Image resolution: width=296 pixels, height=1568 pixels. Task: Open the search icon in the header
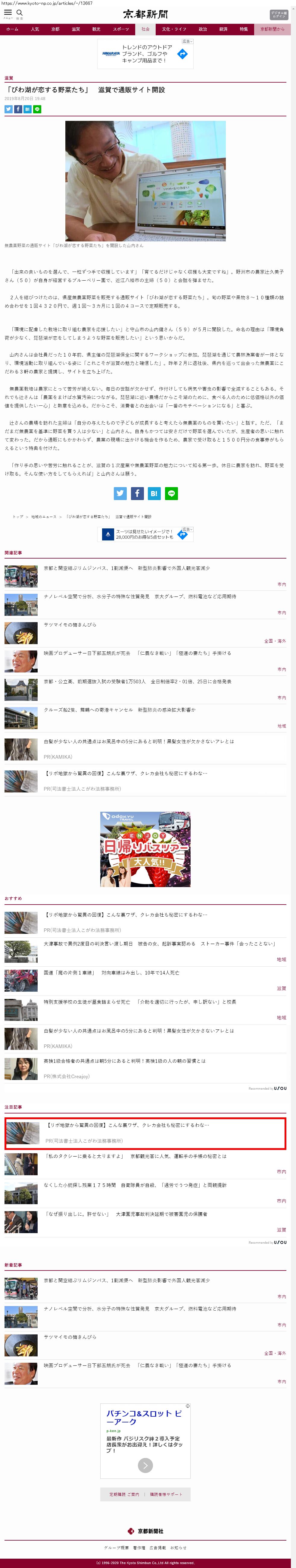tap(20, 13)
